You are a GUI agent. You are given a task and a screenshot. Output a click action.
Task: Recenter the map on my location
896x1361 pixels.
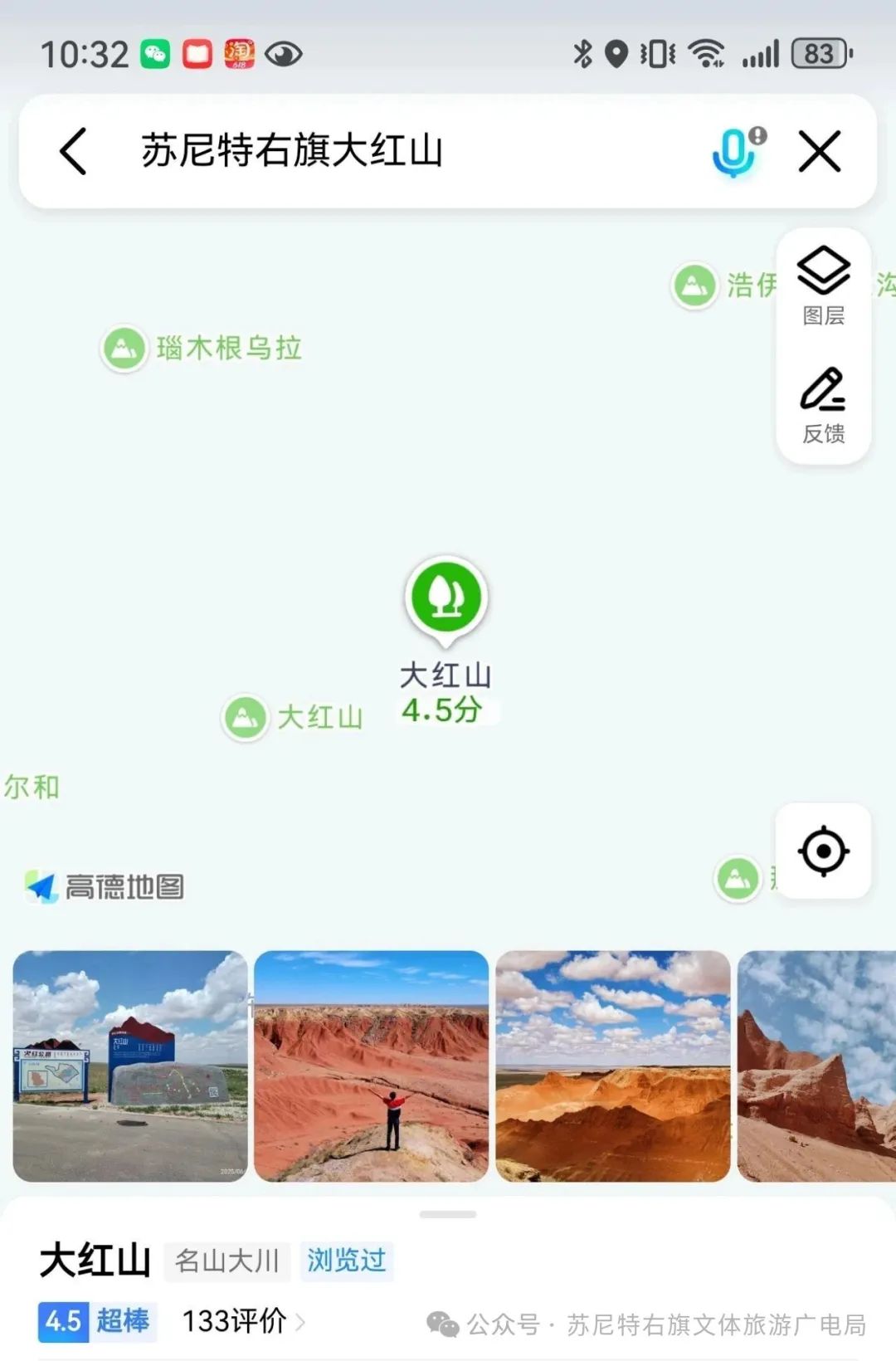(823, 851)
